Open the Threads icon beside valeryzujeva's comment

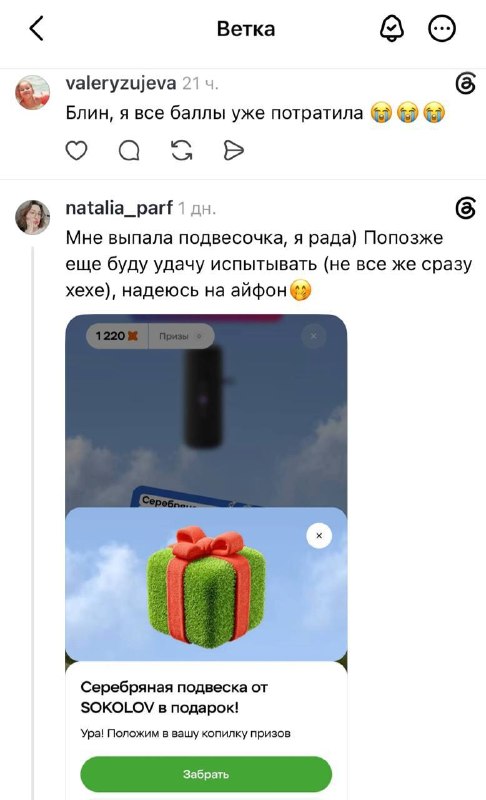point(465,84)
